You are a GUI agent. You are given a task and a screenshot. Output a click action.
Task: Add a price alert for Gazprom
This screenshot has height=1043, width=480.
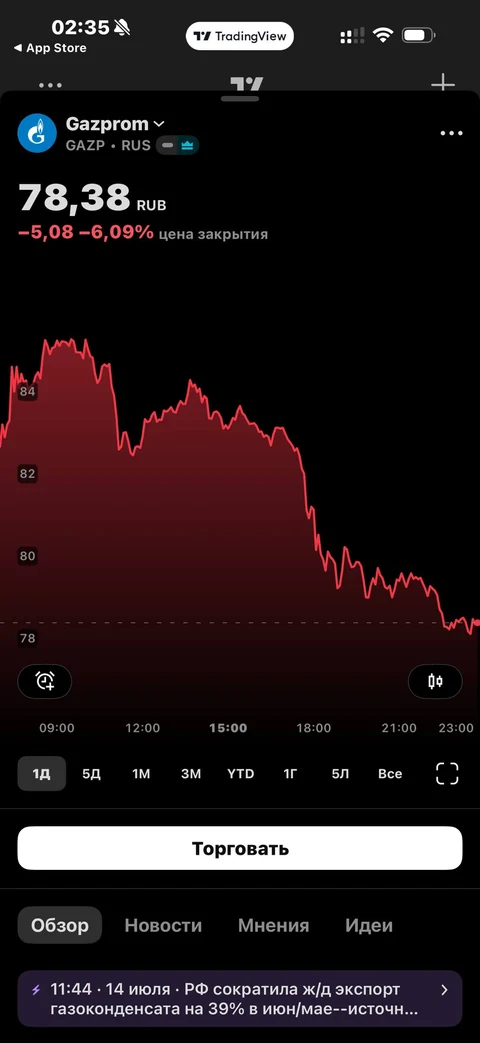click(45, 681)
